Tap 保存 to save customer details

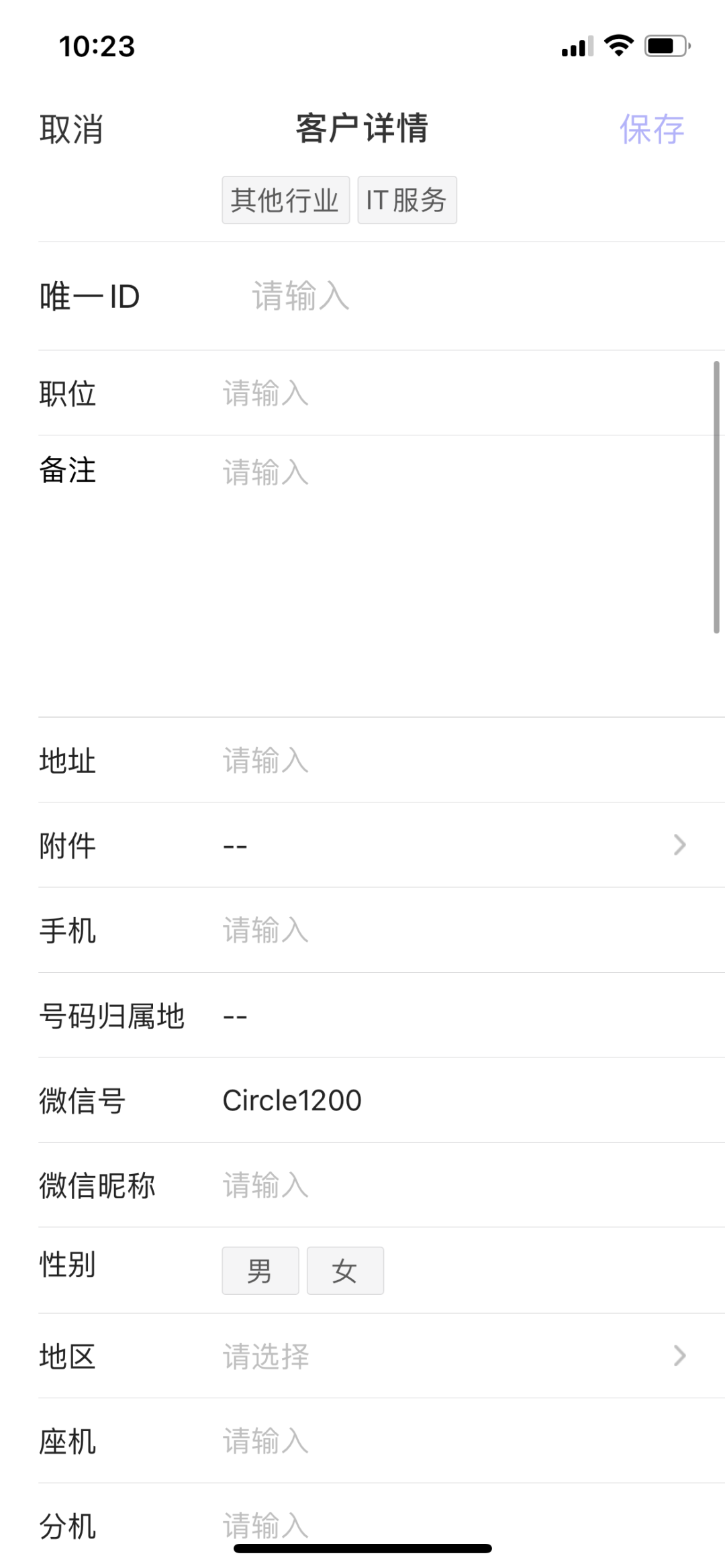click(x=652, y=129)
